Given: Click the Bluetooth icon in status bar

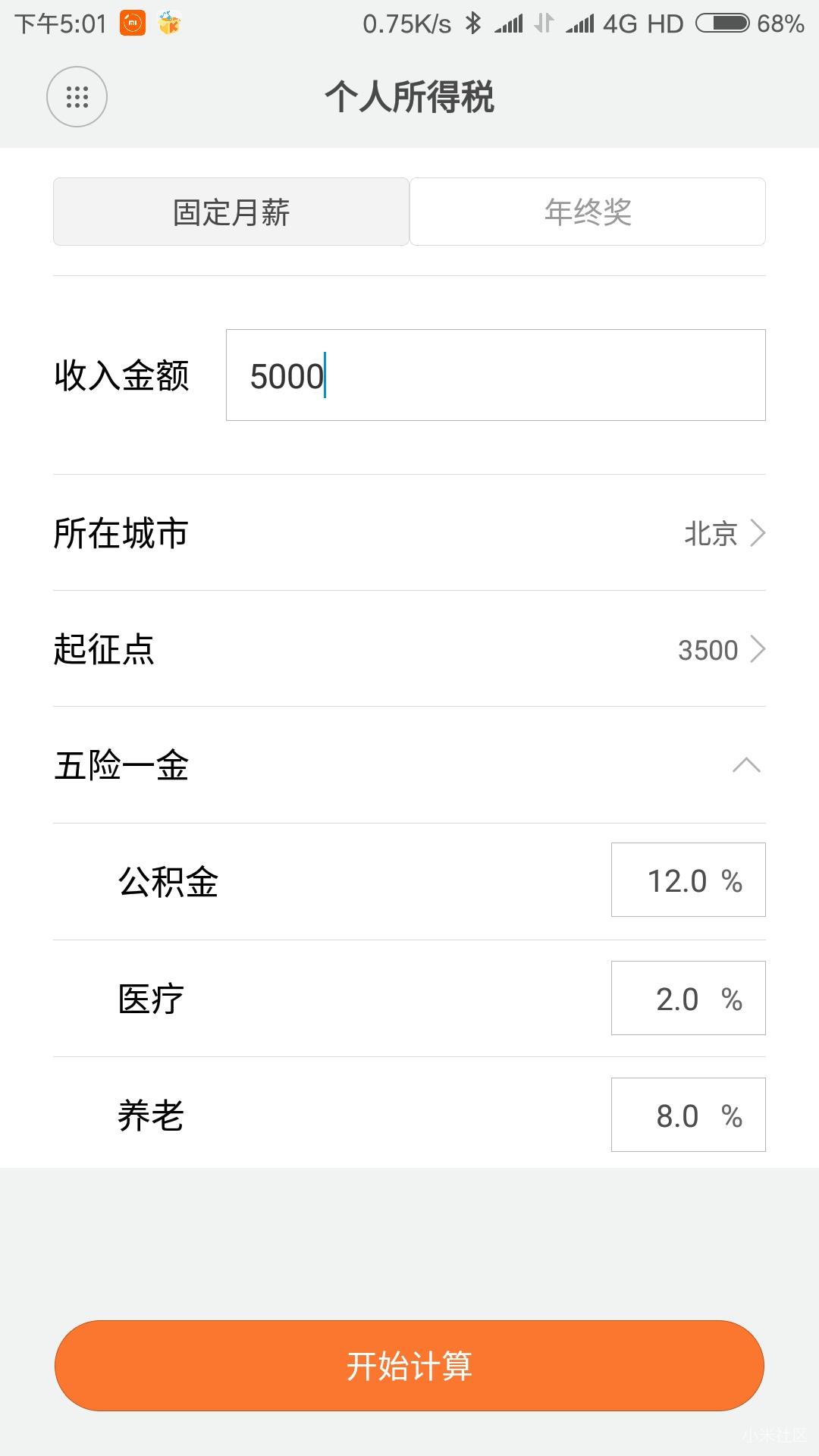Looking at the screenshot, I should [472, 24].
